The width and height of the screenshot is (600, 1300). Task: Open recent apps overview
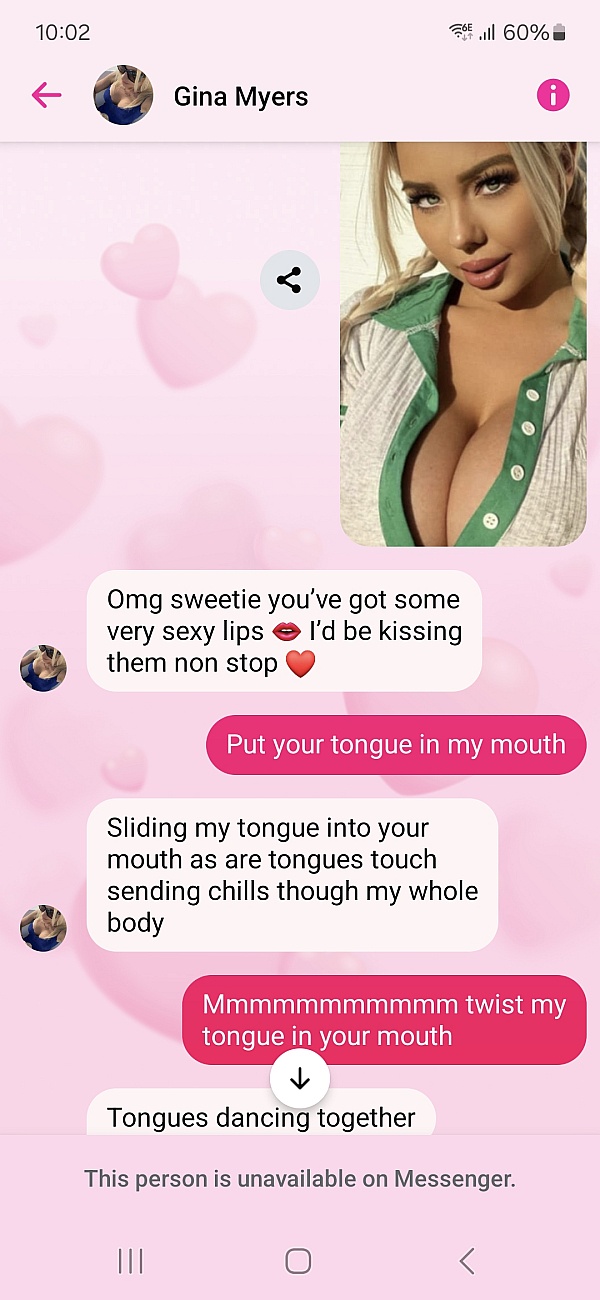pos(131,1261)
